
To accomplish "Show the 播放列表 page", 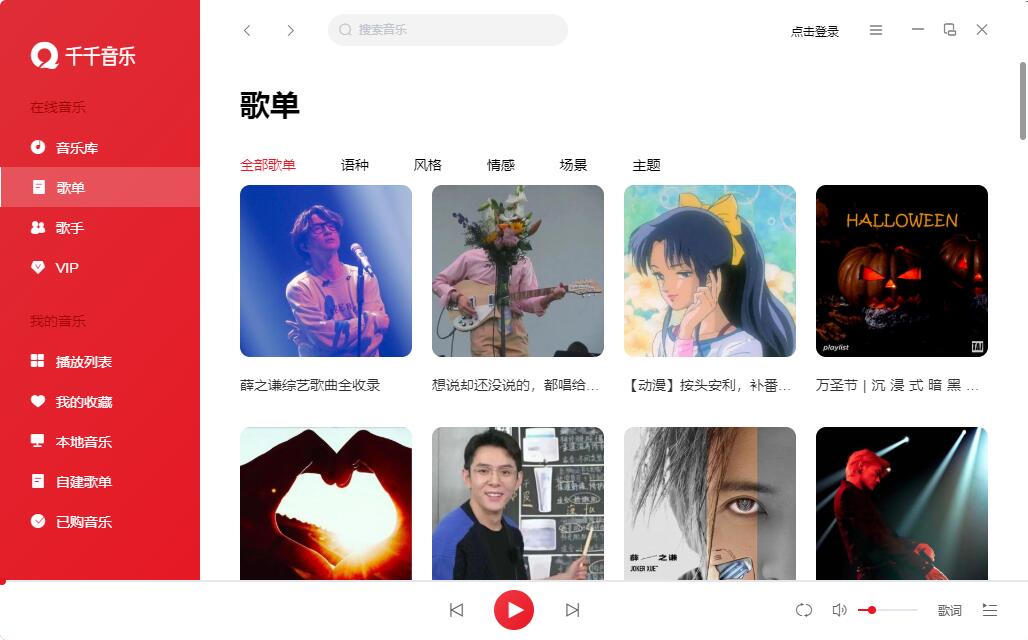I will [x=83, y=362].
